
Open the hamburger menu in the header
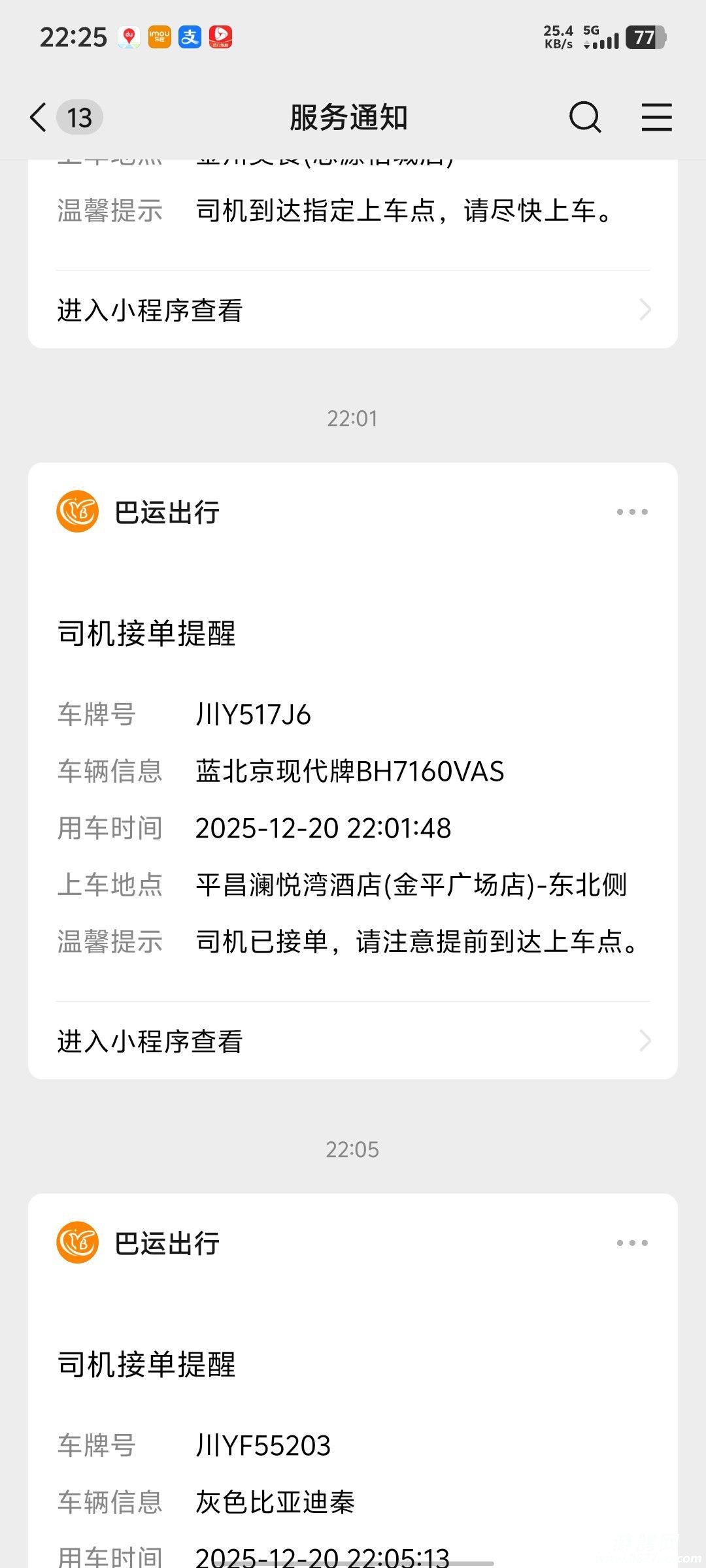656,118
